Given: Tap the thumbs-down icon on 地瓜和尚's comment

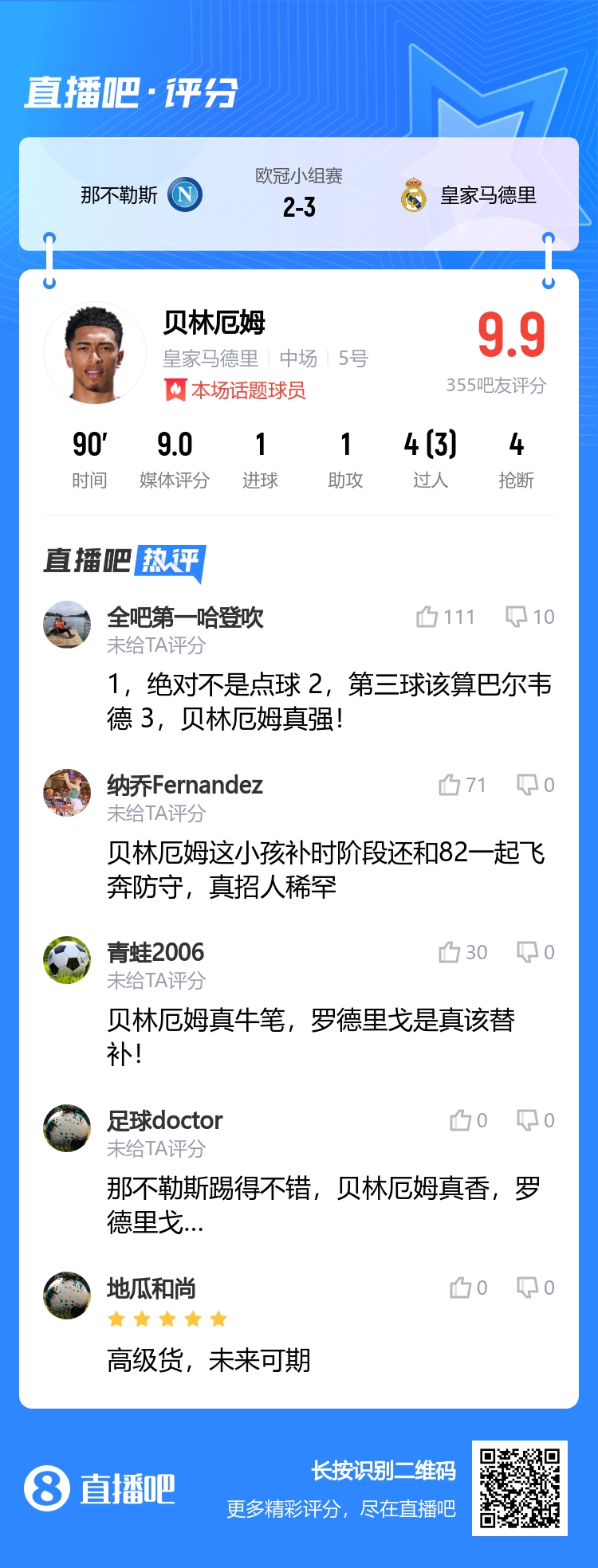Looking at the screenshot, I should pyautogui.click(x=526, y=1286).
